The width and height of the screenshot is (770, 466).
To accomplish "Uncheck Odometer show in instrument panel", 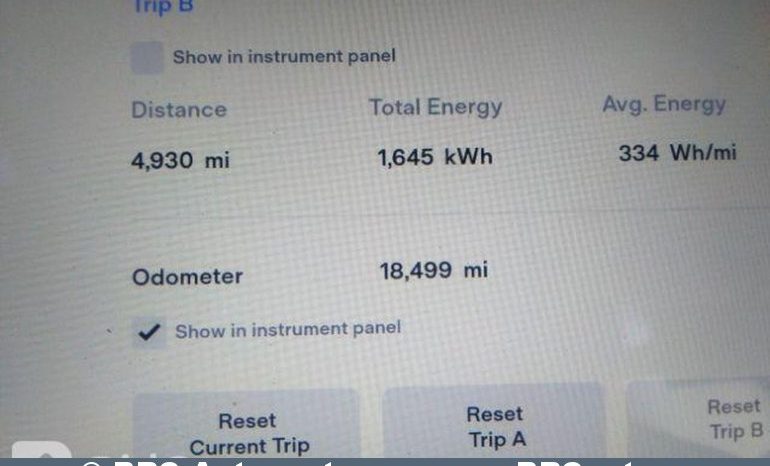I will pos(149,333).
